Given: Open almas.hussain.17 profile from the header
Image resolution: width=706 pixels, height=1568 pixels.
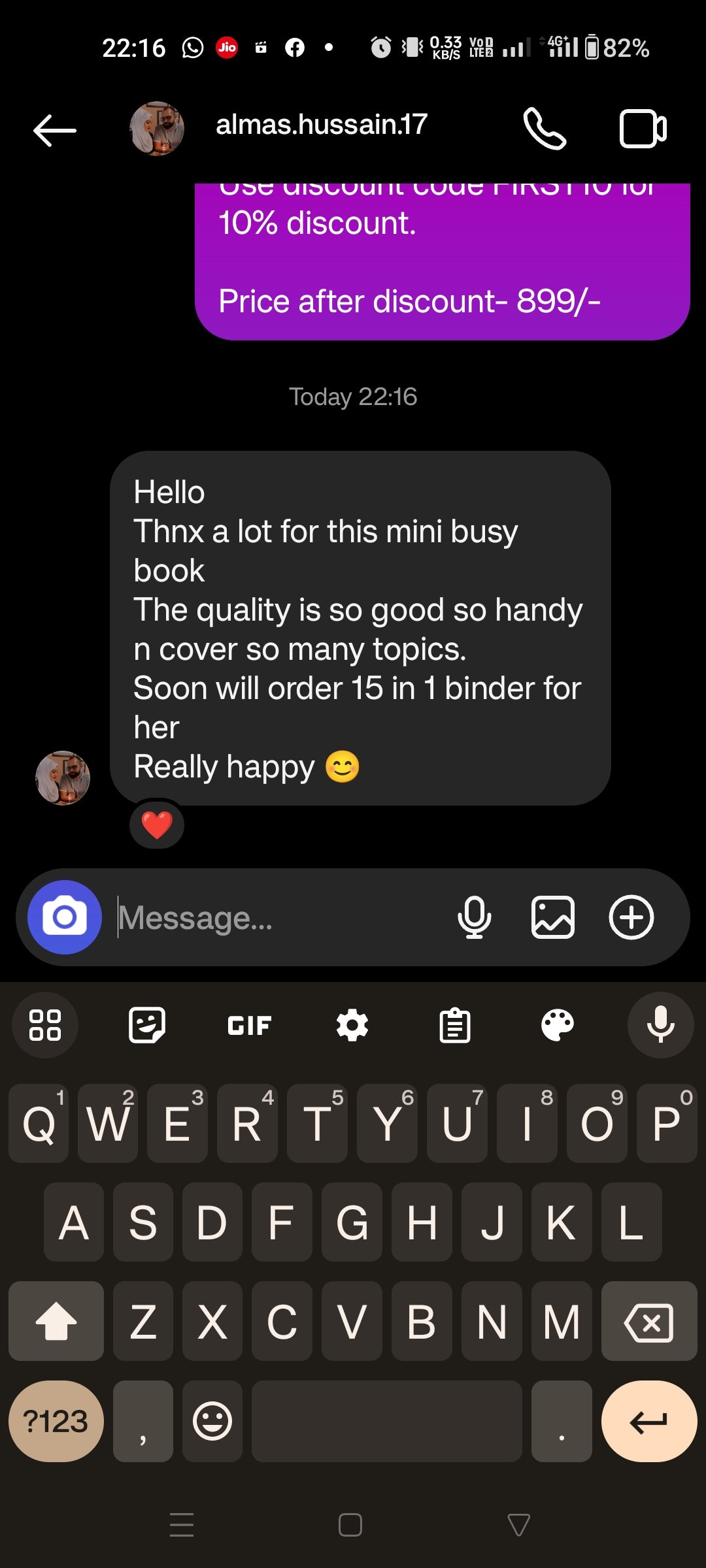Looking at the screenshot, I should click(321, 125).
